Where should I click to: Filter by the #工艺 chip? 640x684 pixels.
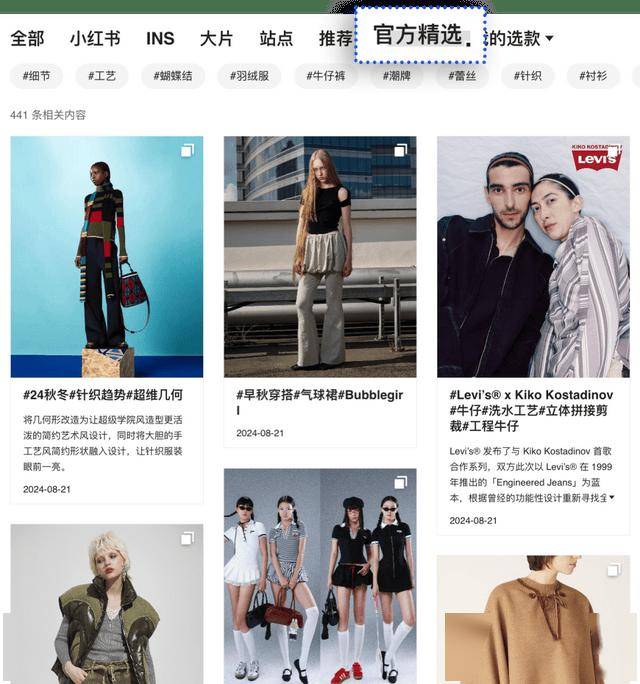click(101, 76)
